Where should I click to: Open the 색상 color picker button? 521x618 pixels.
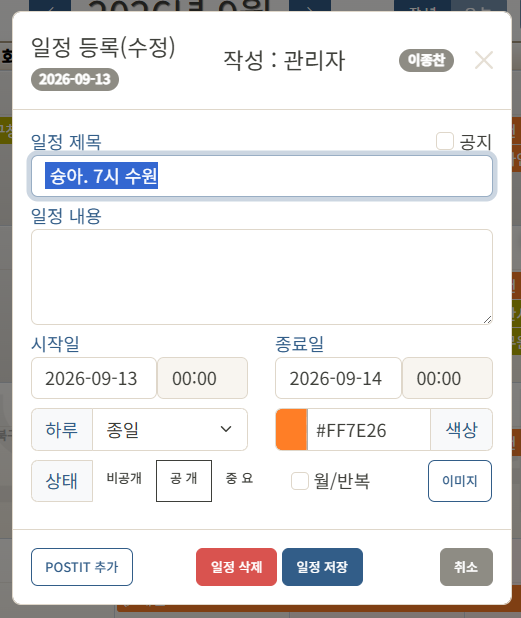[x=461, y=429]
